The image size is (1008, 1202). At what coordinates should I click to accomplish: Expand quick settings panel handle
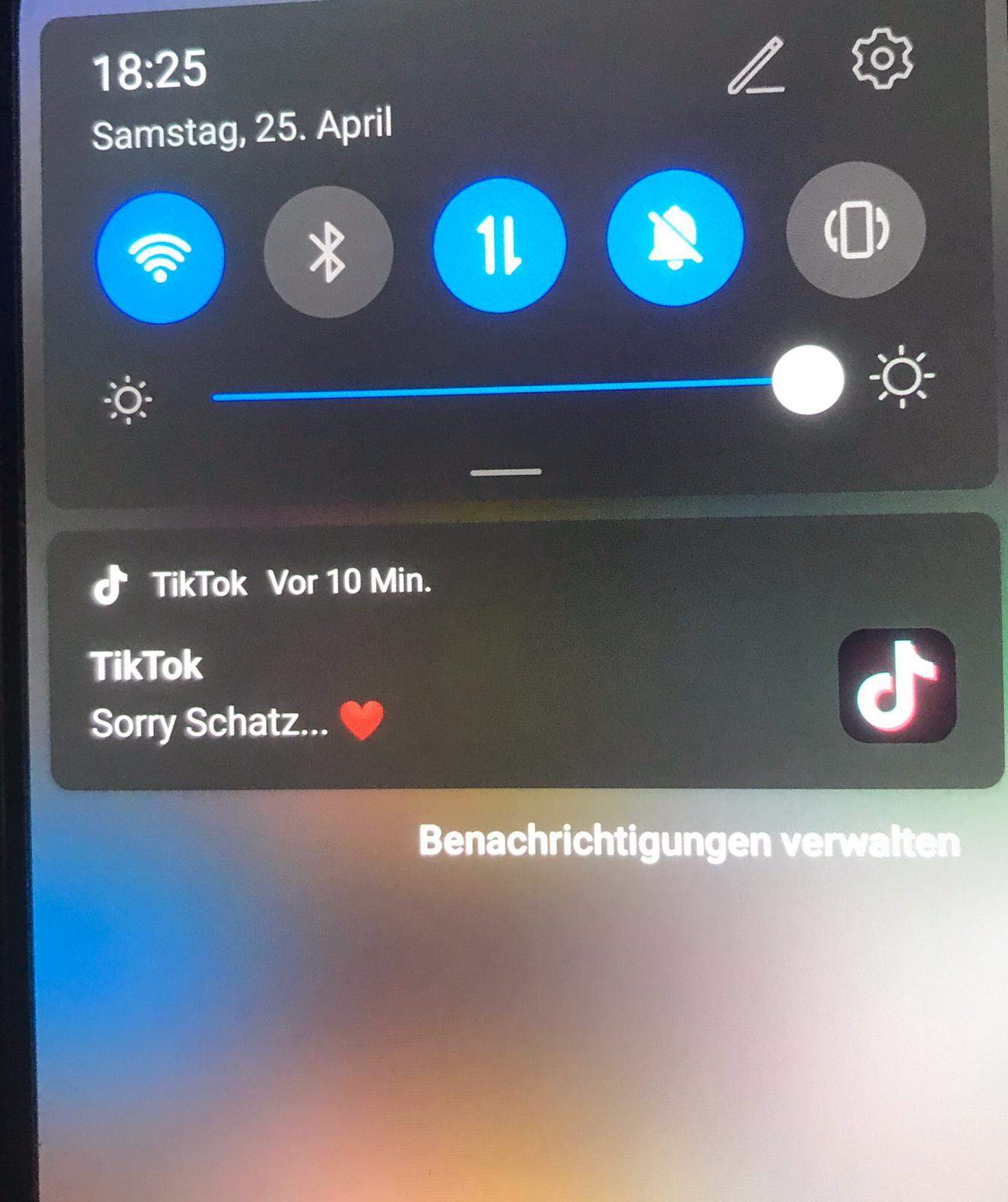click(506, 473)
